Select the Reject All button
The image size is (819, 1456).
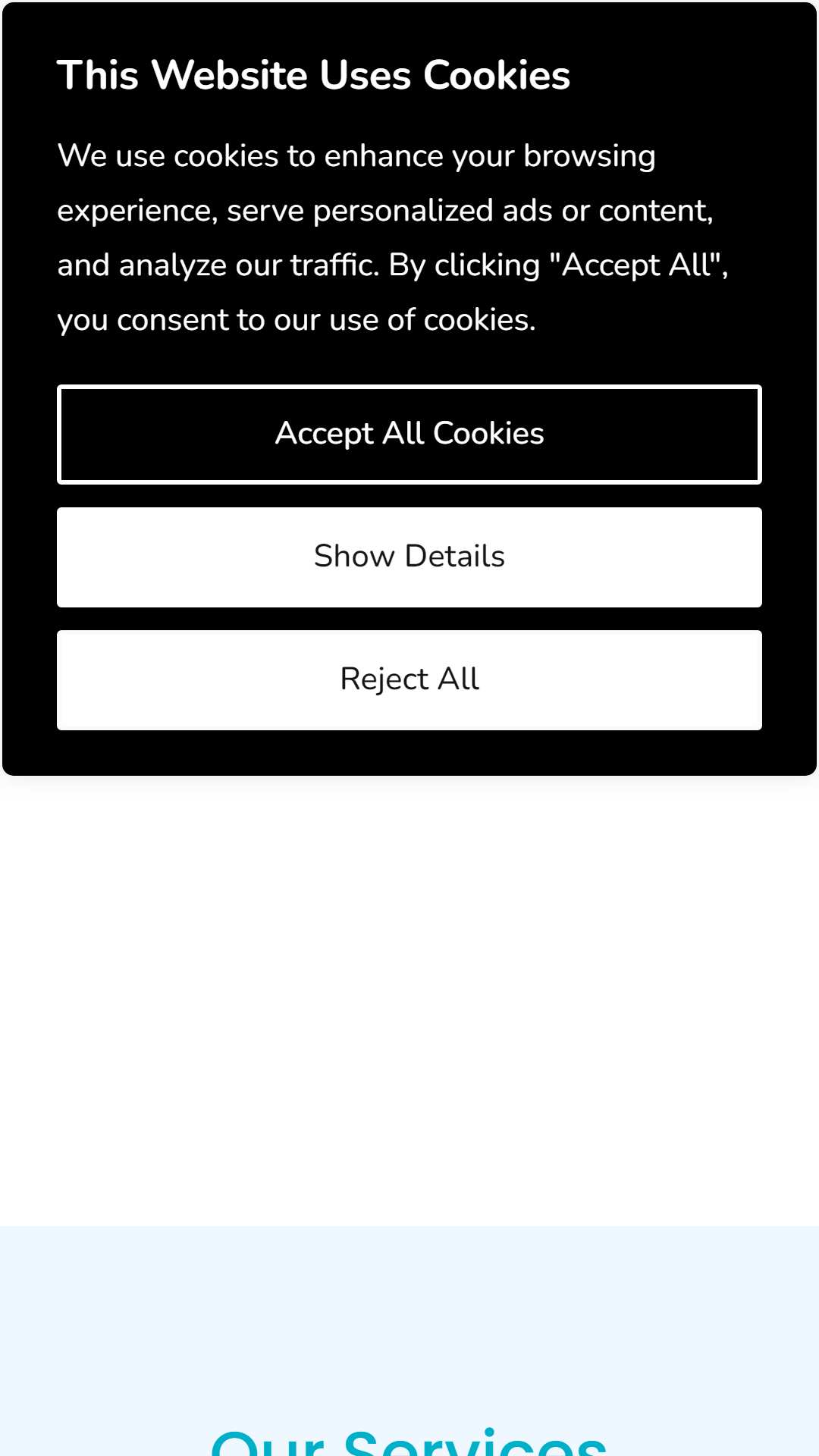[x=409, y=680]
